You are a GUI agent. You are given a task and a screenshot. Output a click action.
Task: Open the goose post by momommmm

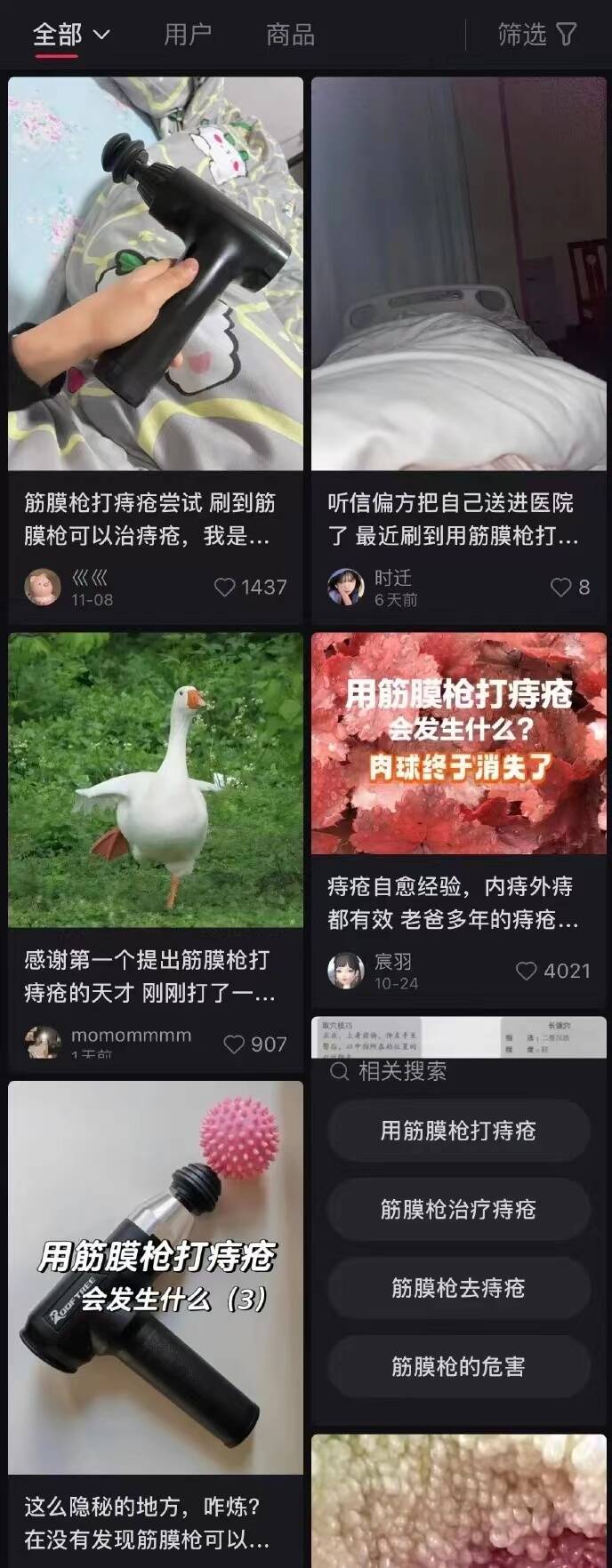[x=156, y=780]
